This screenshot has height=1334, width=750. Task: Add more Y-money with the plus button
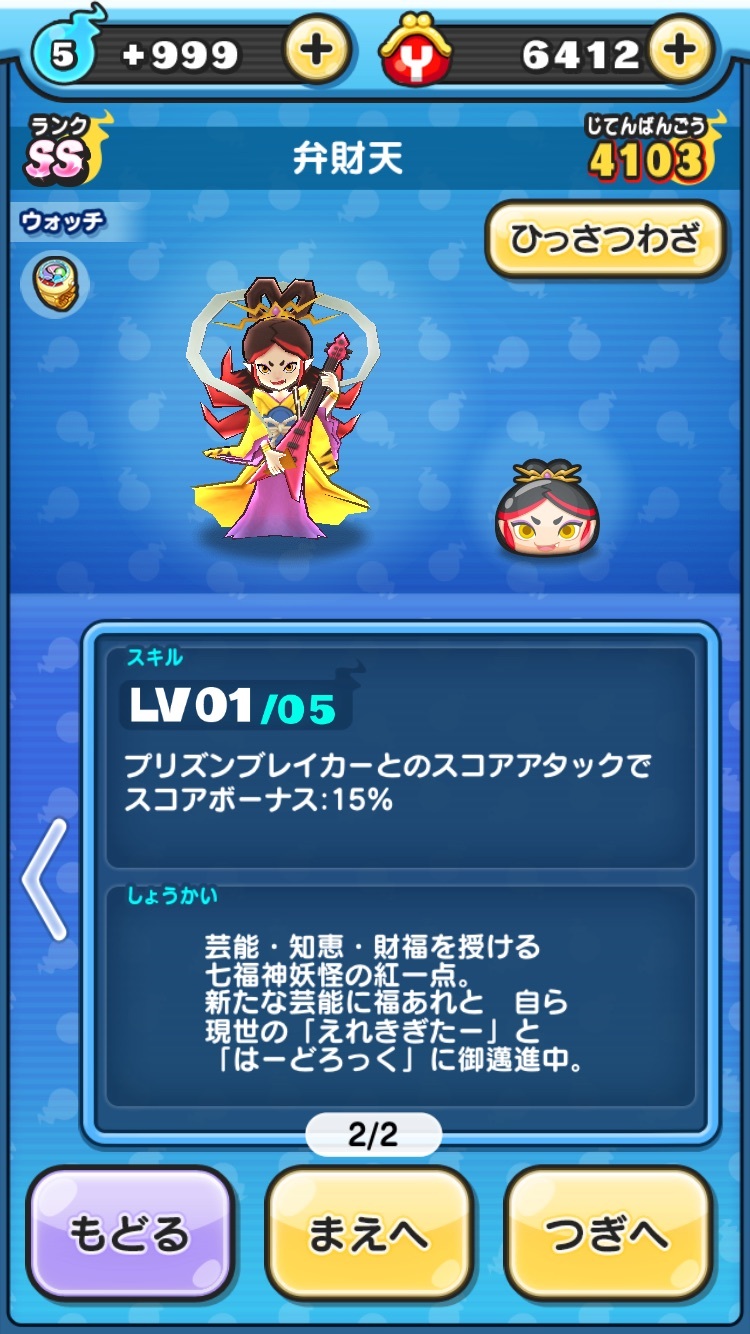[x=680, y=50]
